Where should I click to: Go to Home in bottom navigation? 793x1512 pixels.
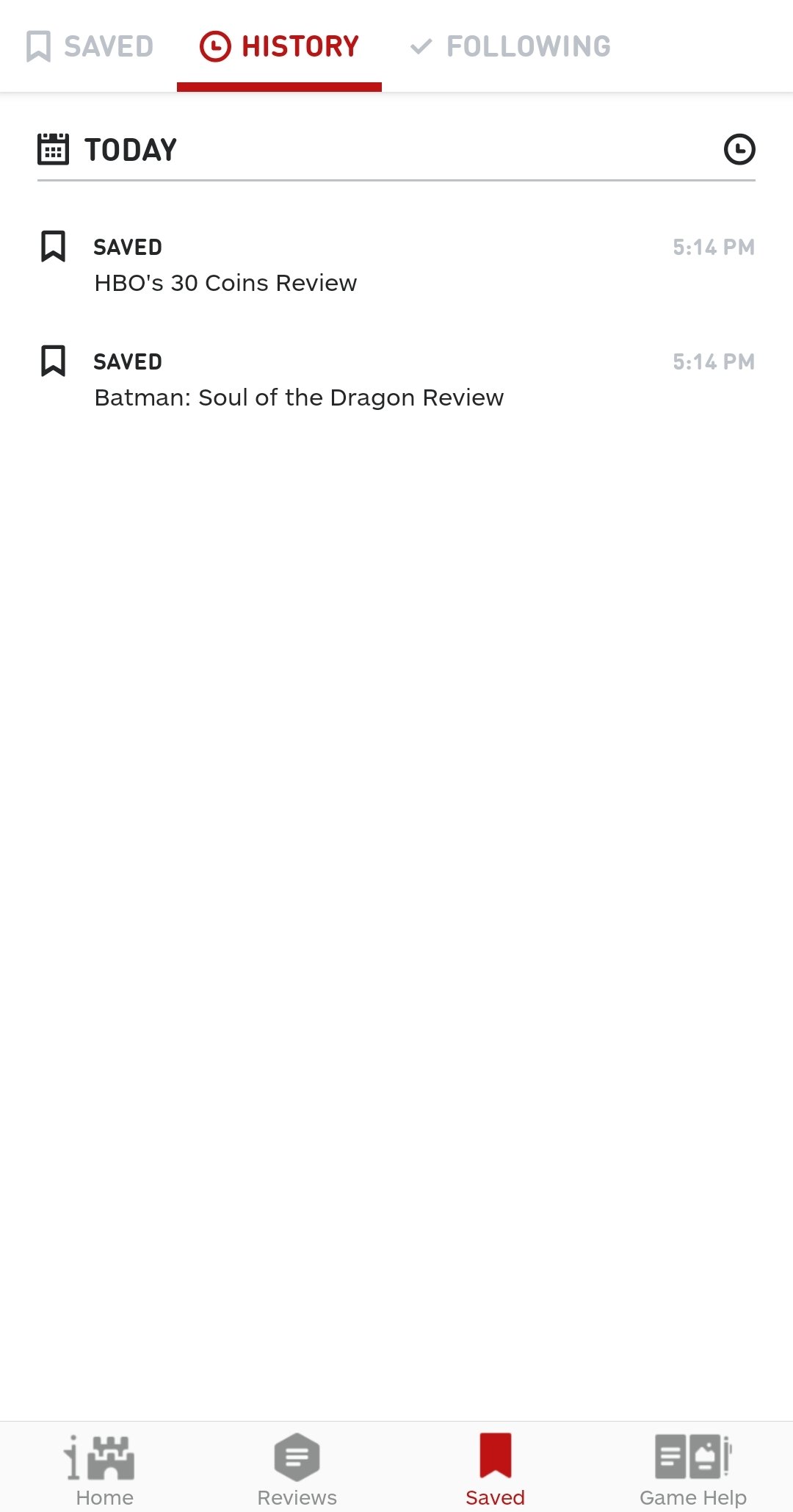[x=104, y=1468]
